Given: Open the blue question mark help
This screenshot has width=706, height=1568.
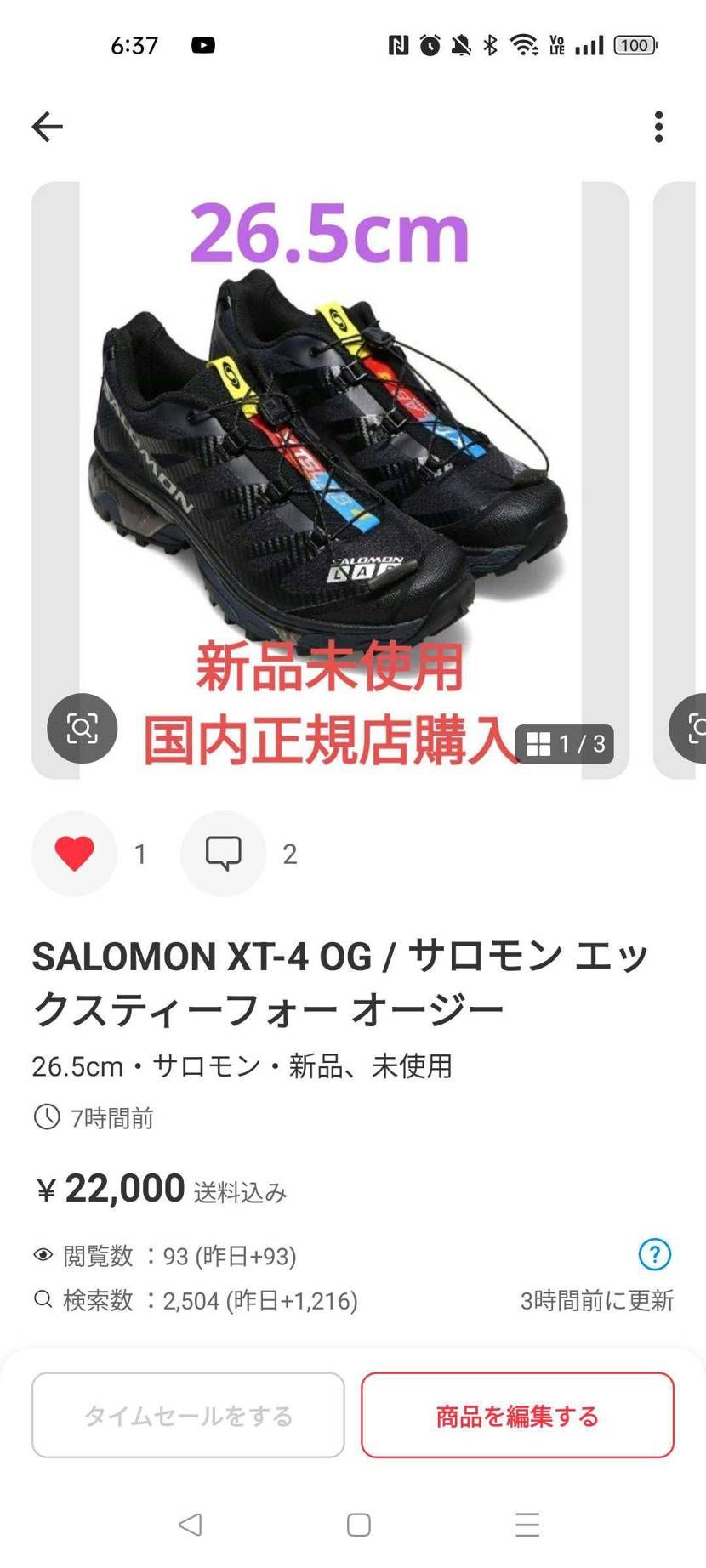Looking at the screenshot, I should pos(654,1254).
